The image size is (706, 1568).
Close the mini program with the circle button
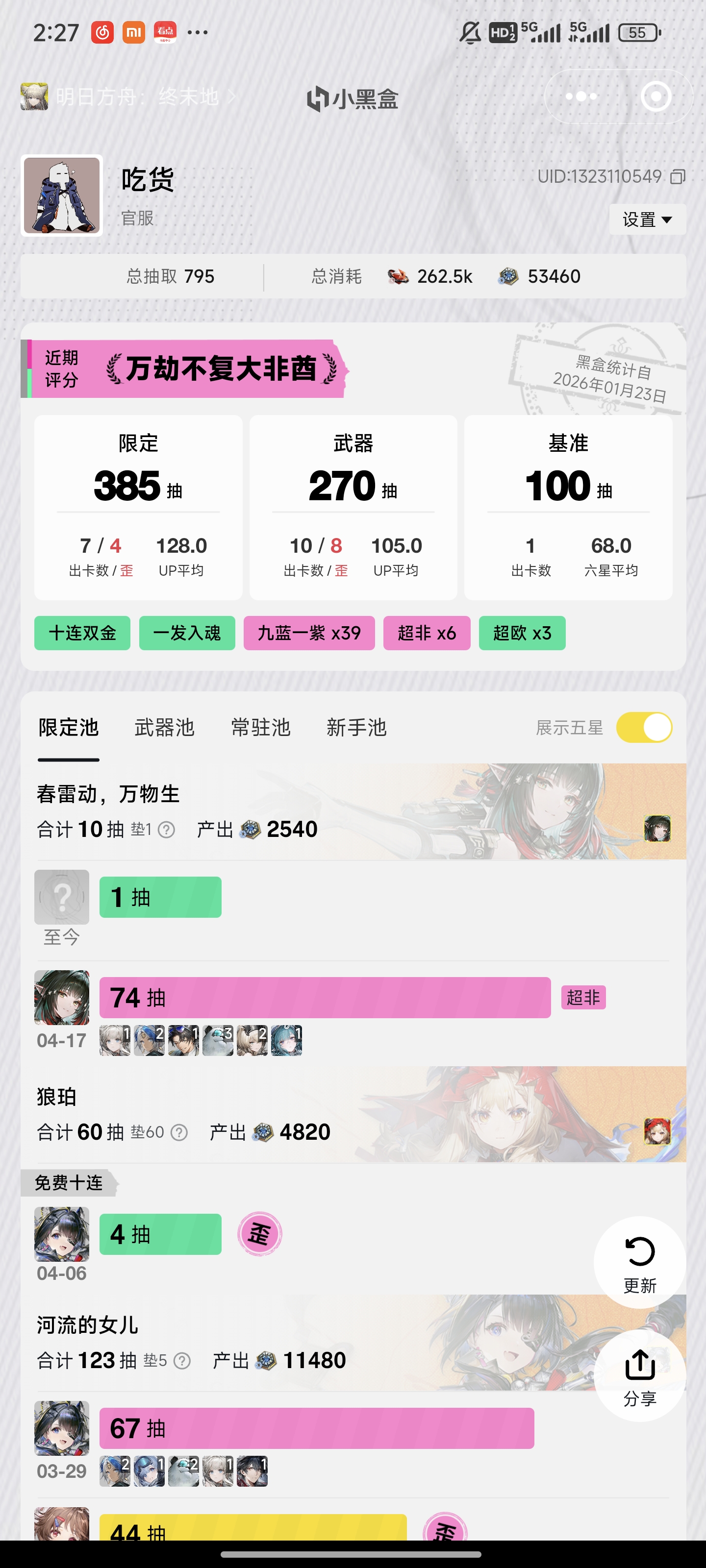tap(656, 97)
